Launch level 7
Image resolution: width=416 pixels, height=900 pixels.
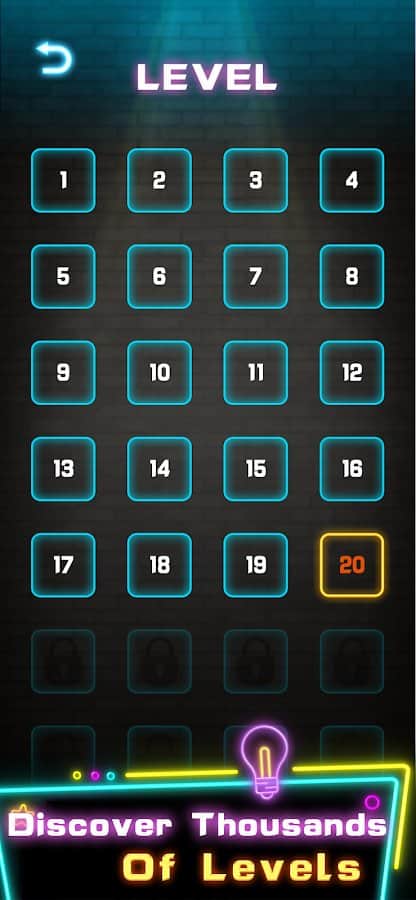256,277
